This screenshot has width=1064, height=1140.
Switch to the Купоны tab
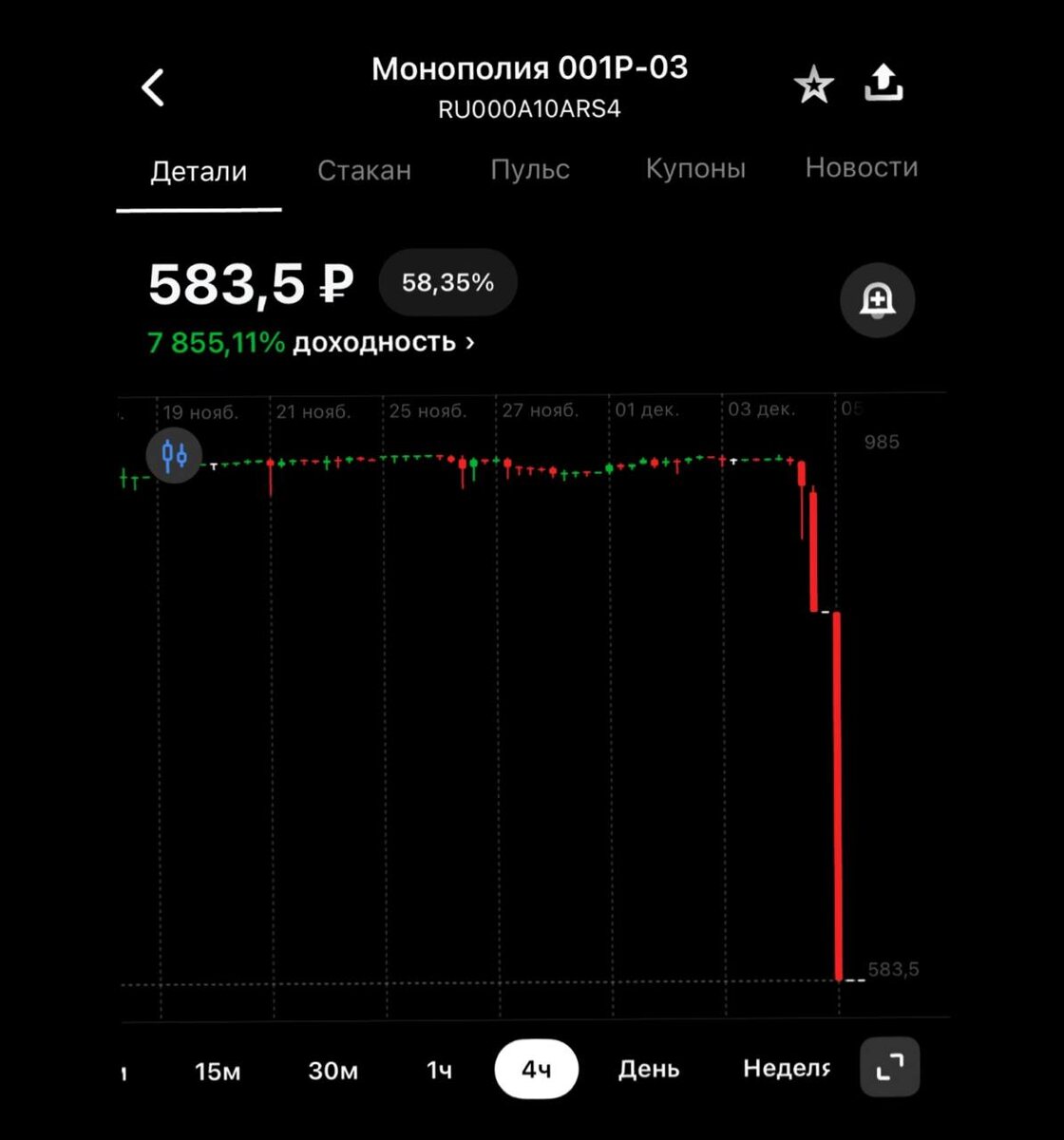[x=695, y=169]
